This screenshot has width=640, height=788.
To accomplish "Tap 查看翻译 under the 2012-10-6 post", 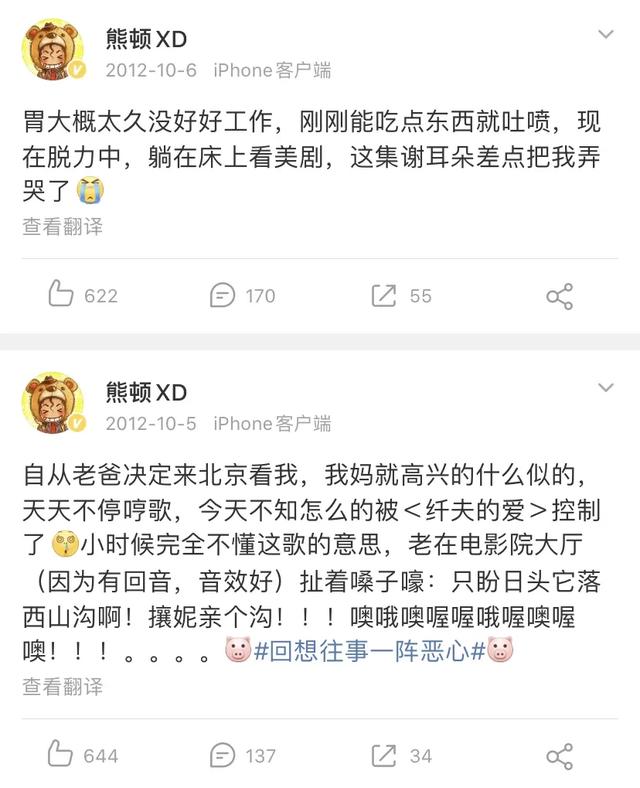I will [x=62, y=226].
